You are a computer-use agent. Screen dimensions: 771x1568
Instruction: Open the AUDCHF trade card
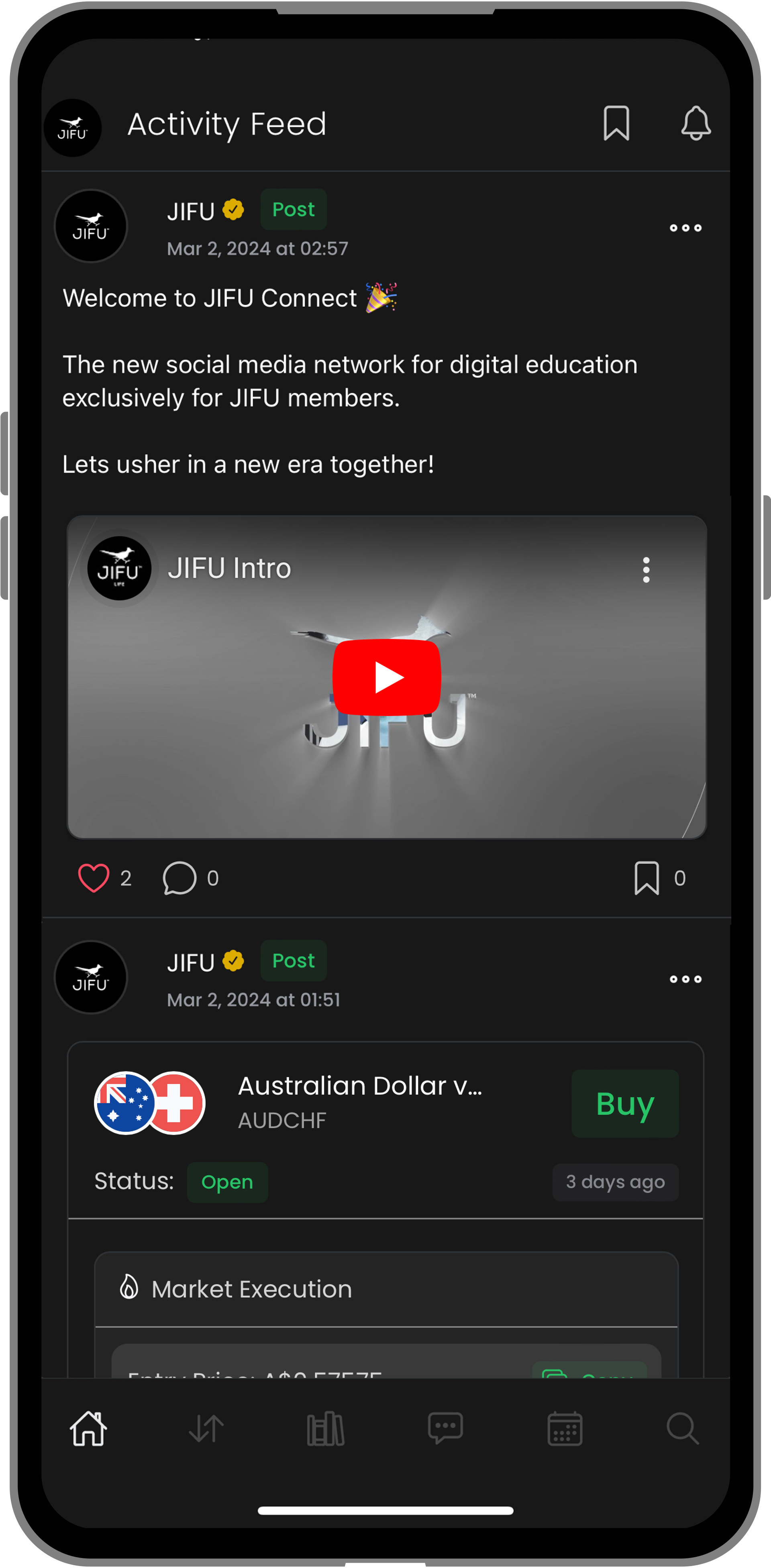tap(359, 1102)
